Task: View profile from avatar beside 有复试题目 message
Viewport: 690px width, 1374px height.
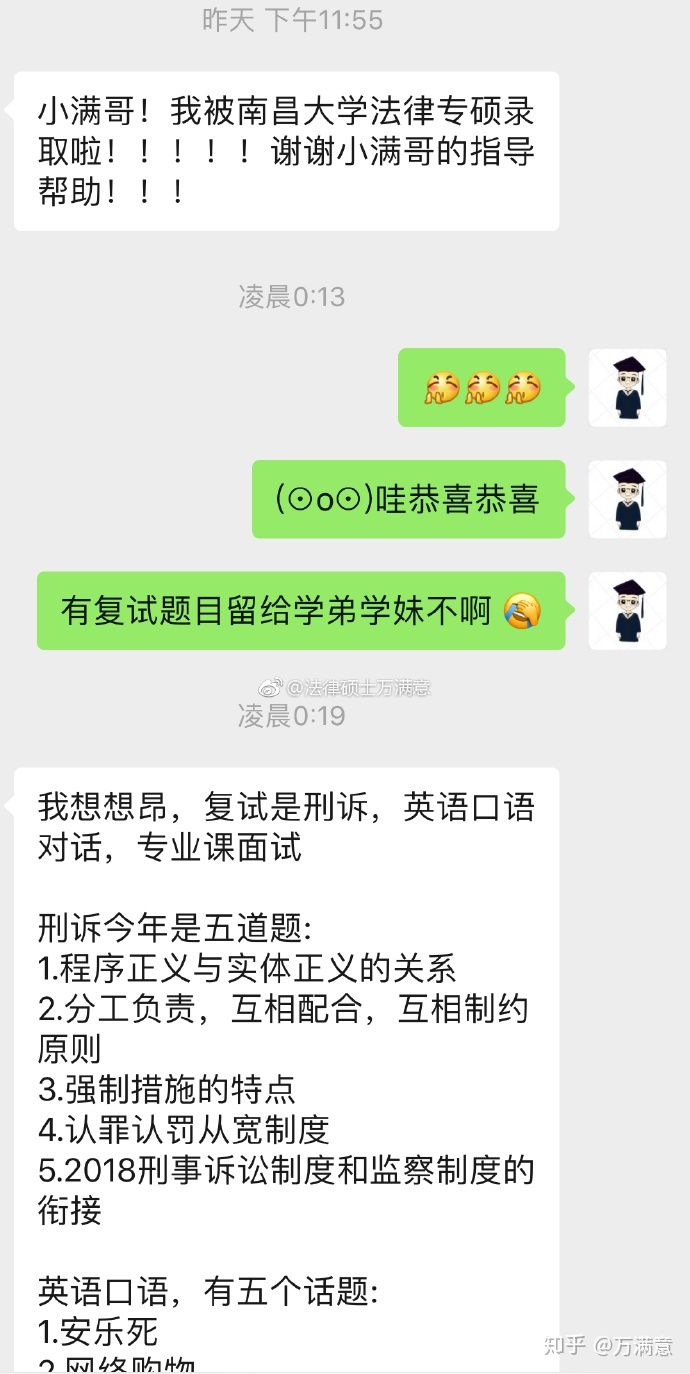Action: (627, 610)
